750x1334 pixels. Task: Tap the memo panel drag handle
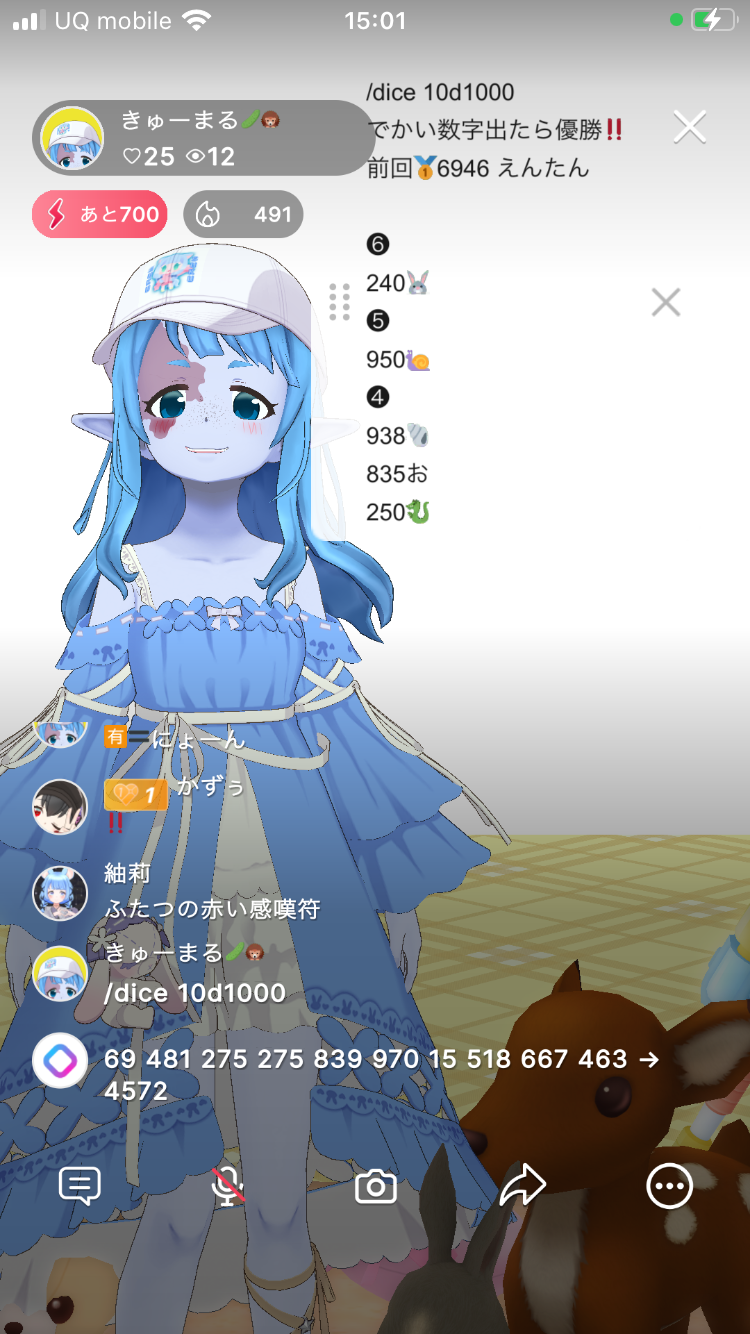339,302
